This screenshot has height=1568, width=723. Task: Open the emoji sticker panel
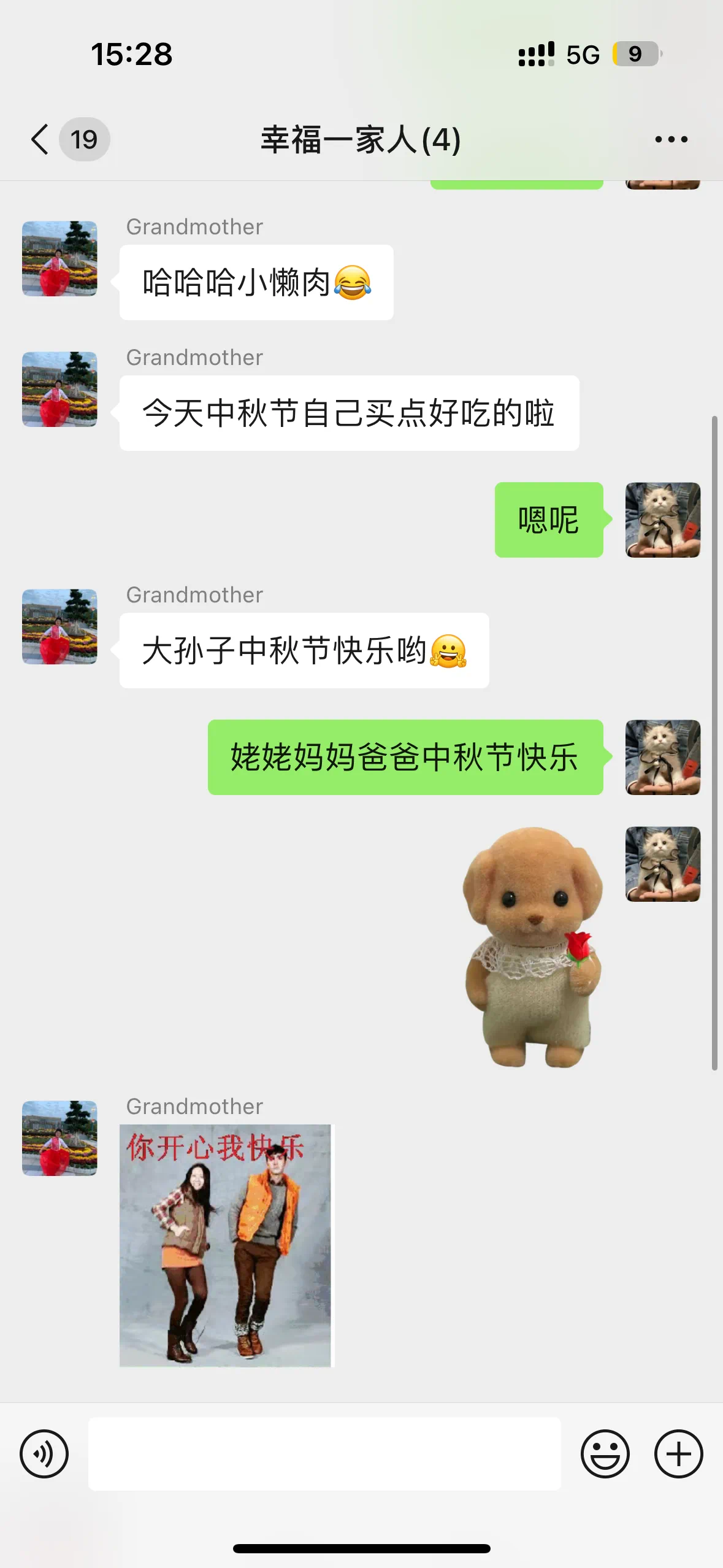click(x=605, y=1453)
